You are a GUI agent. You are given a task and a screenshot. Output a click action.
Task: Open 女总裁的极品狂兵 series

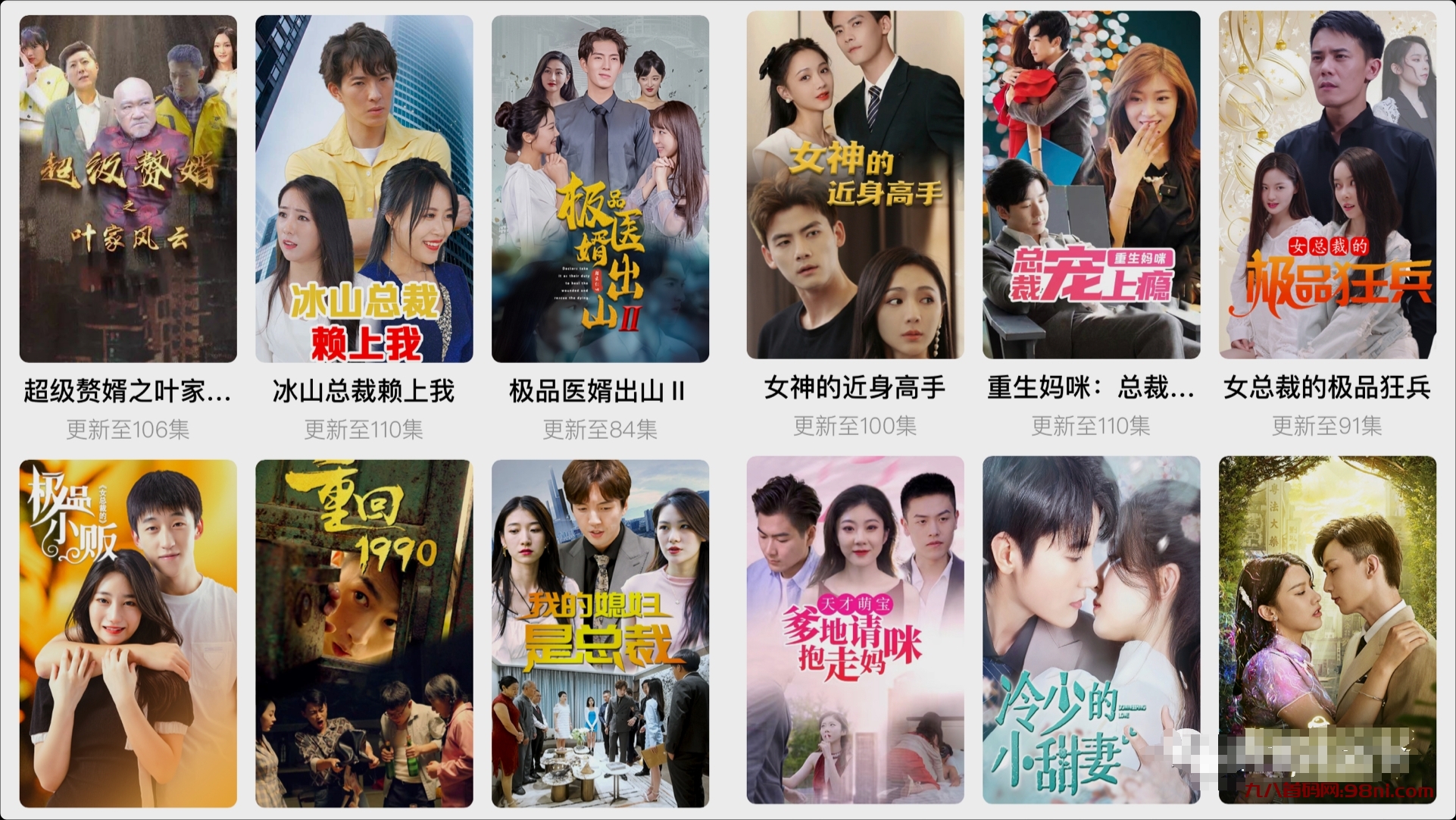coord(1327,185)
